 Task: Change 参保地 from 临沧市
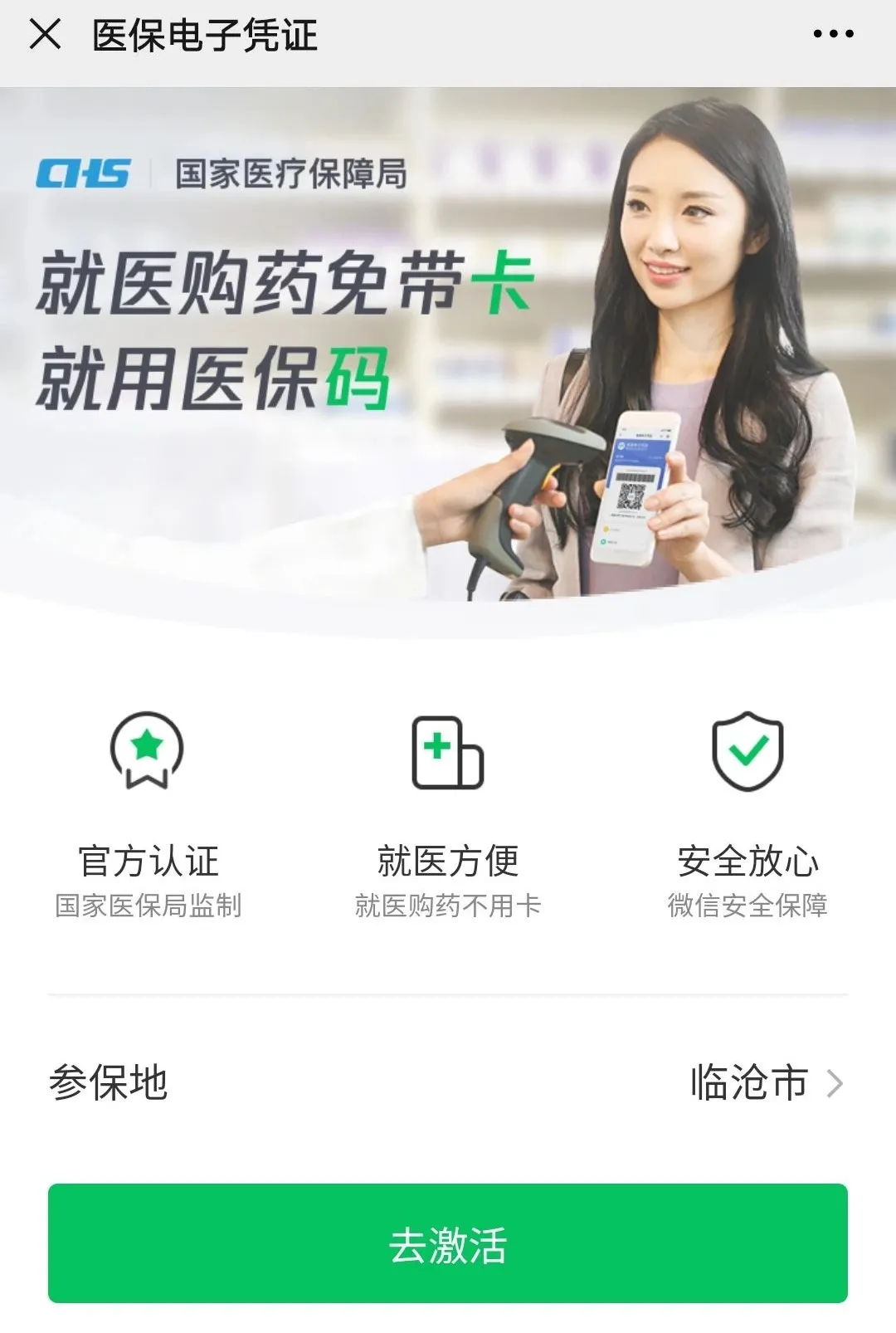(765, 1082)
